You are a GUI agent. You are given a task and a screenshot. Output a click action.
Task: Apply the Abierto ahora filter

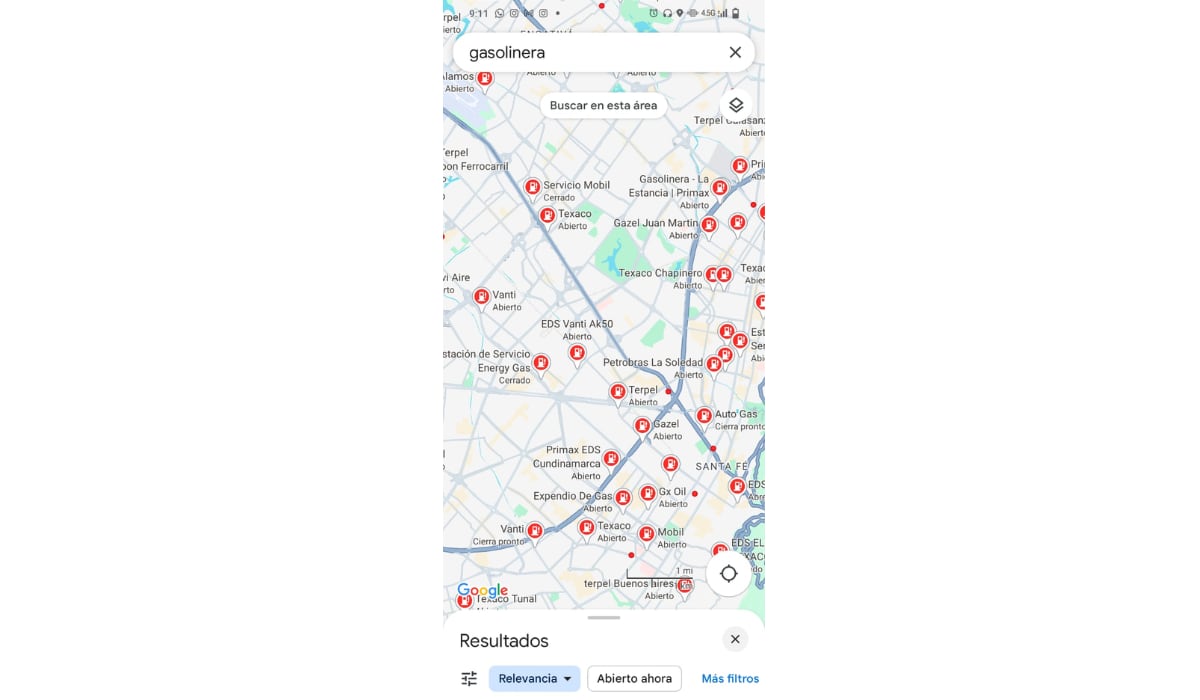[634, 679]
